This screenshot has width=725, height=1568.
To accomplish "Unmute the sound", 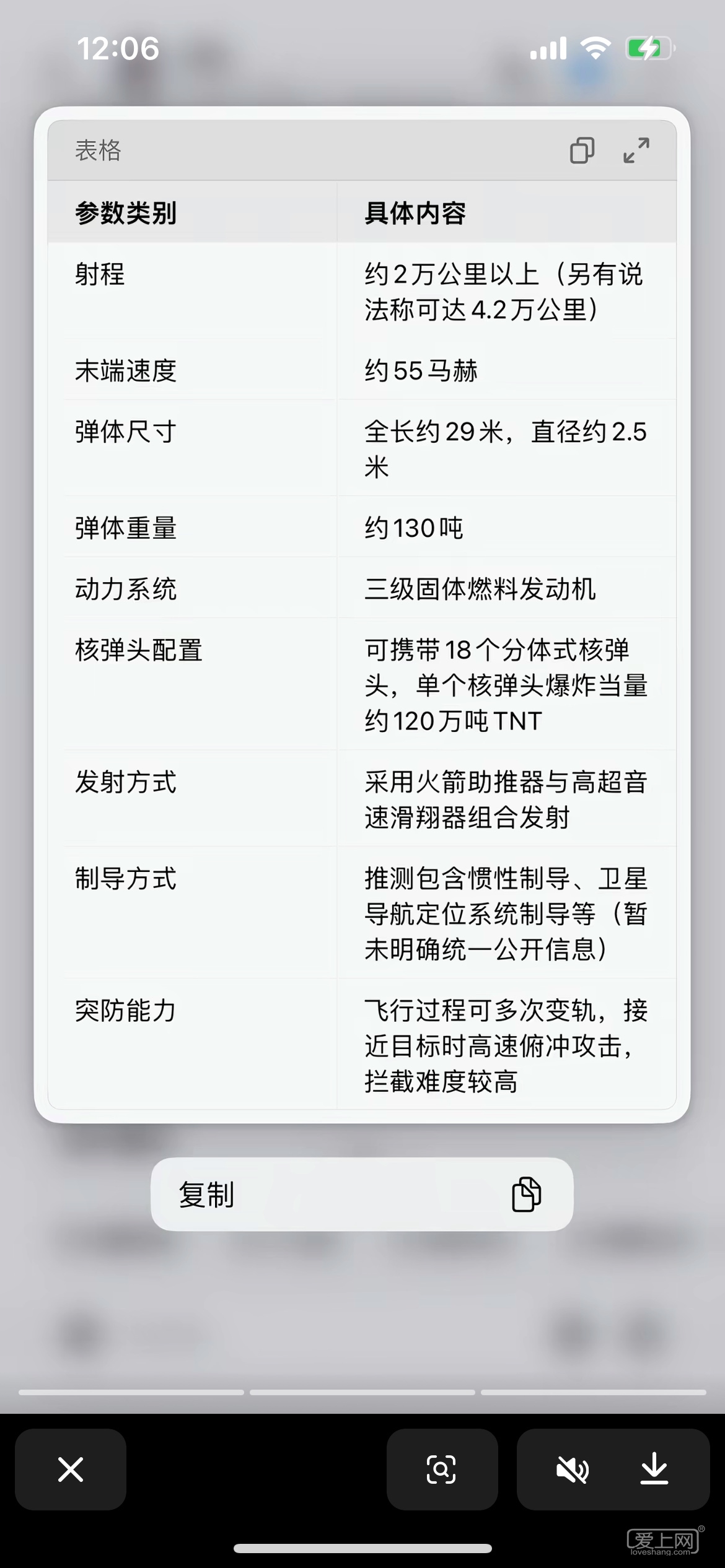I will pos(572,1469).
